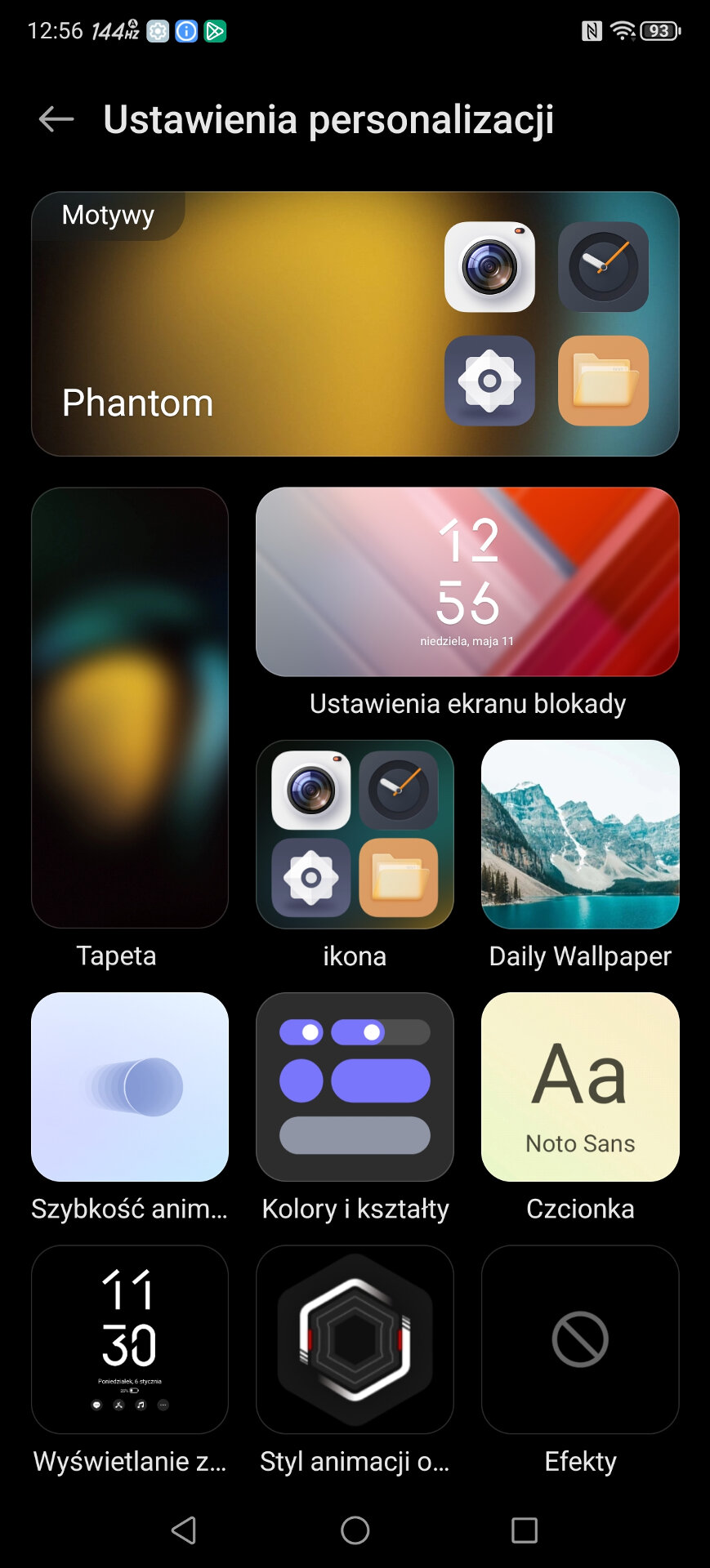
Task: Tap the system home button
Action: pos(355,1530)
